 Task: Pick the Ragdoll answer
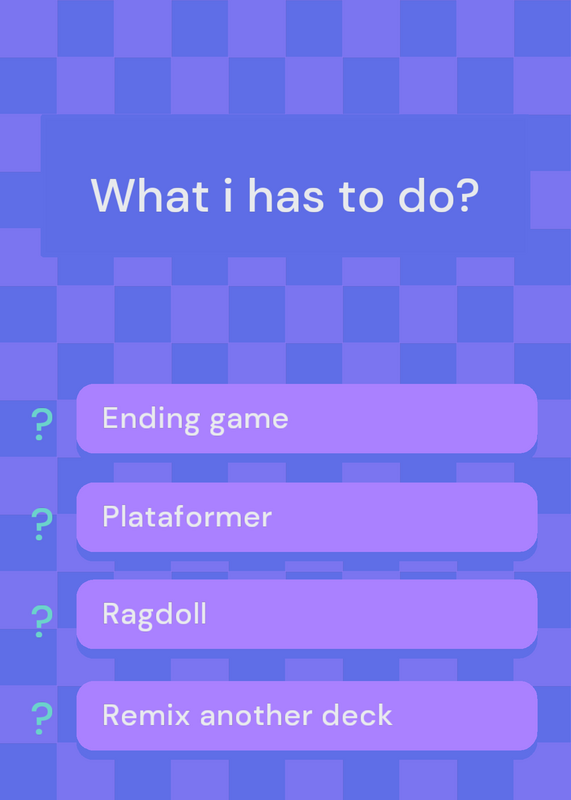click(x=307, y=614)
